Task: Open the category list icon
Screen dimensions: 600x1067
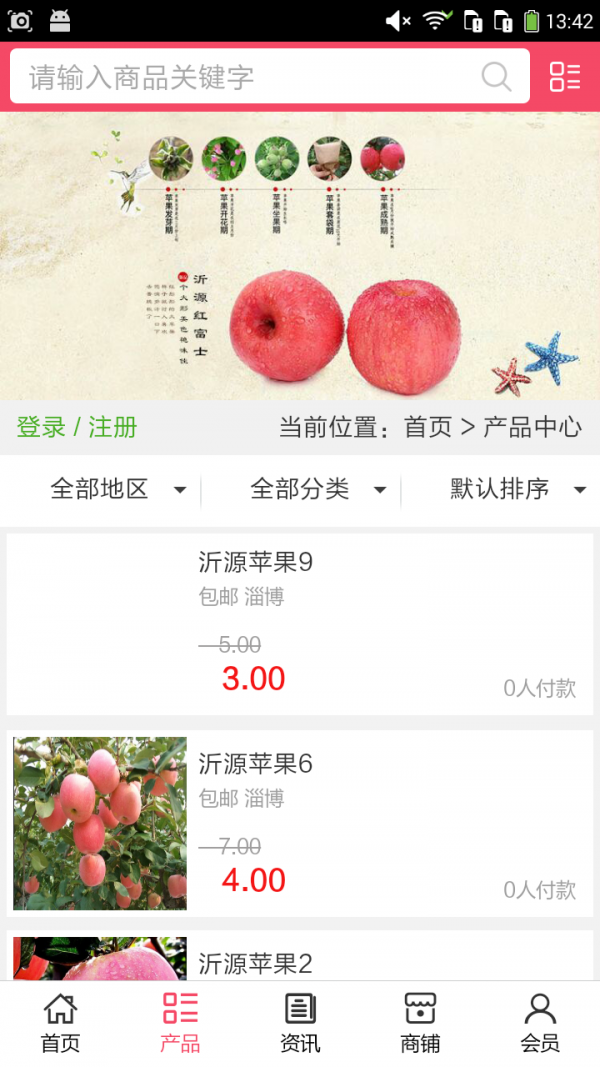Action: pos(565,77)
